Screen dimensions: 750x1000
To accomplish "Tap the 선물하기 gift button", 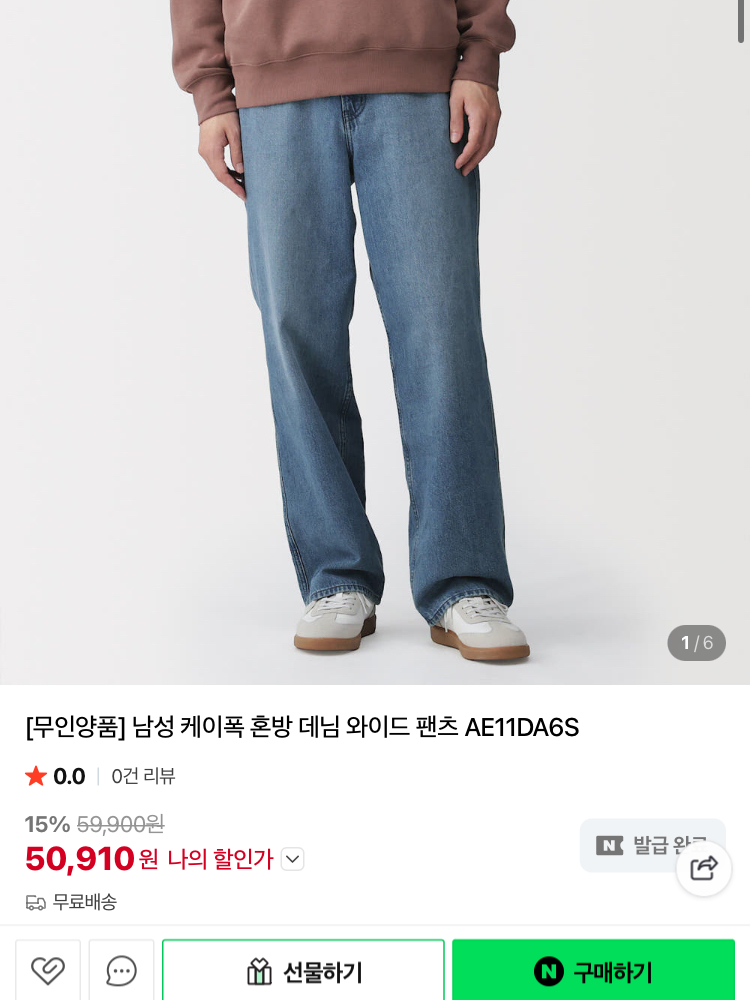I will (303, 971).
